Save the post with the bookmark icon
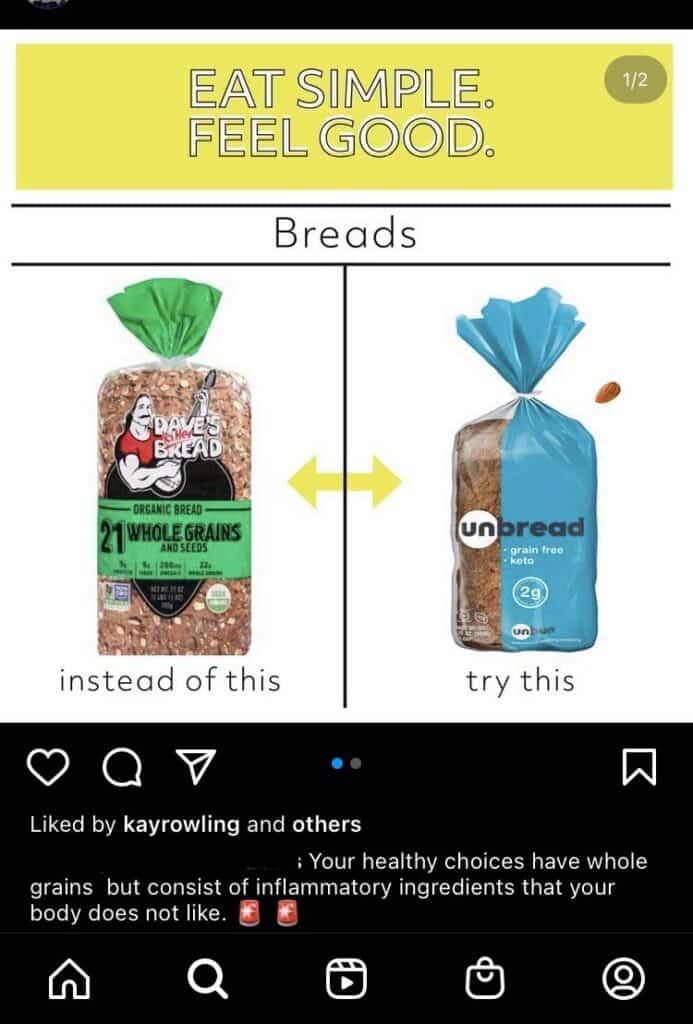 [x=639, y=767]
